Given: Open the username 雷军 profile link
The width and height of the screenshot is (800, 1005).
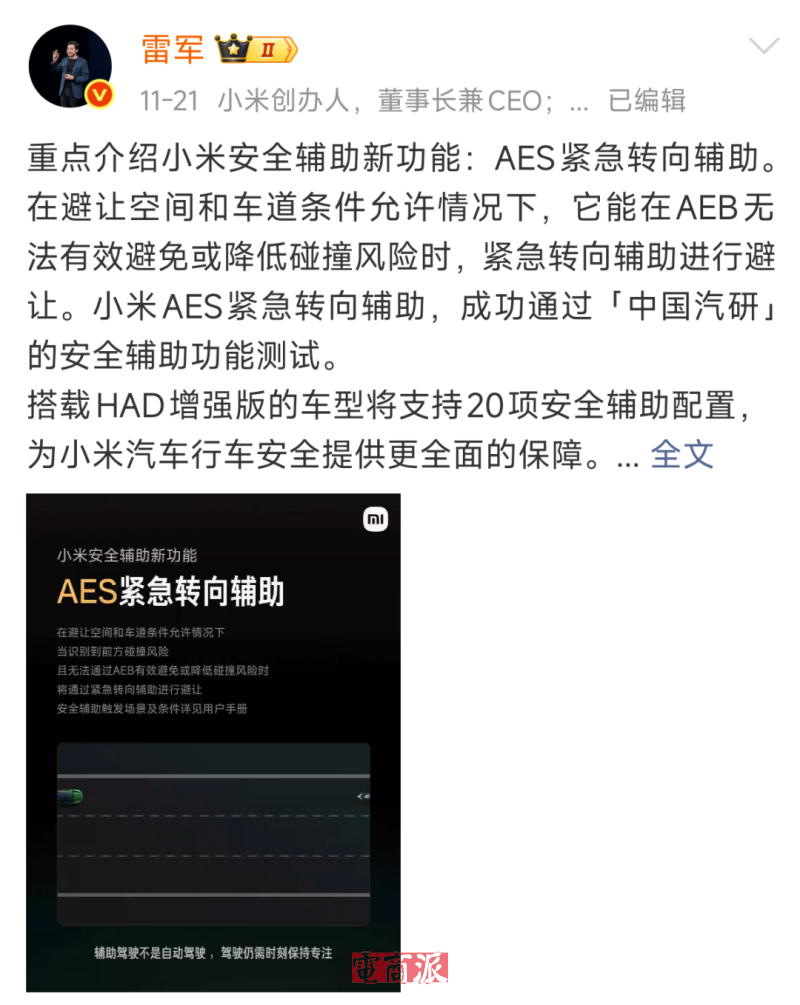Looking at the screenshot, I should tap(172, 48).
